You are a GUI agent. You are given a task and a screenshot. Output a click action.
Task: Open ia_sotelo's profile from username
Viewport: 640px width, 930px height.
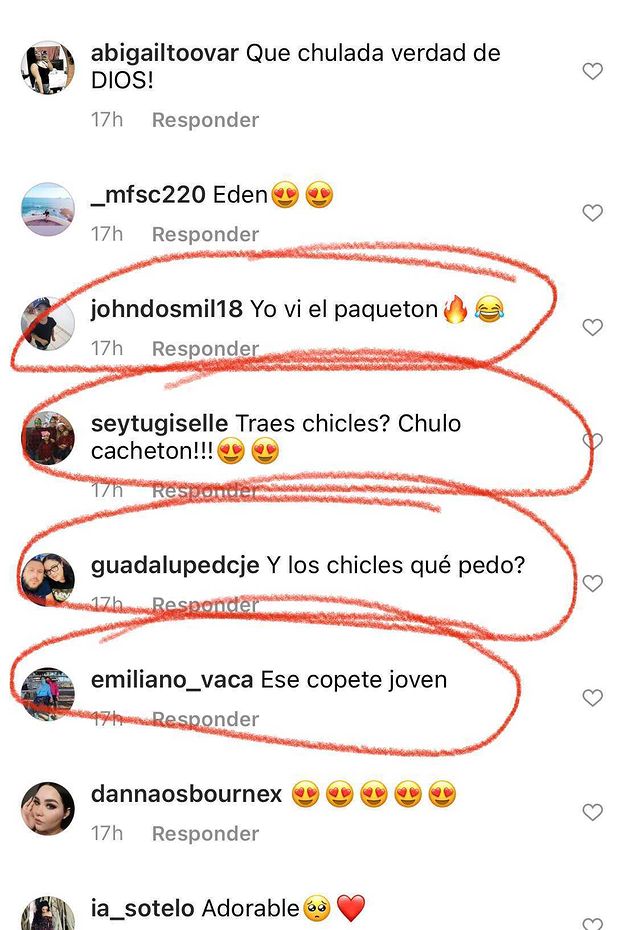point(143,909)
